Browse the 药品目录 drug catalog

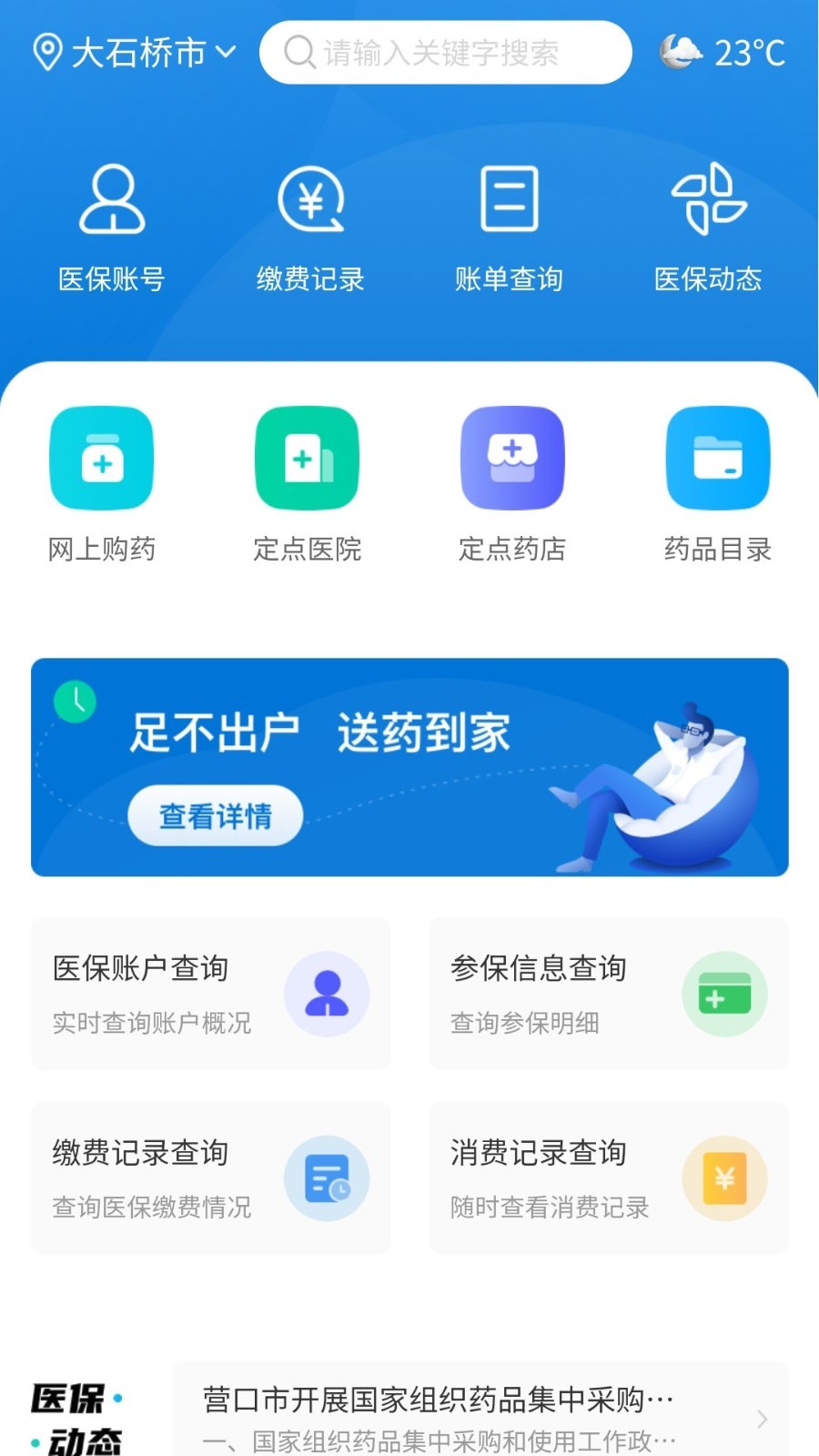pos(718,484)
